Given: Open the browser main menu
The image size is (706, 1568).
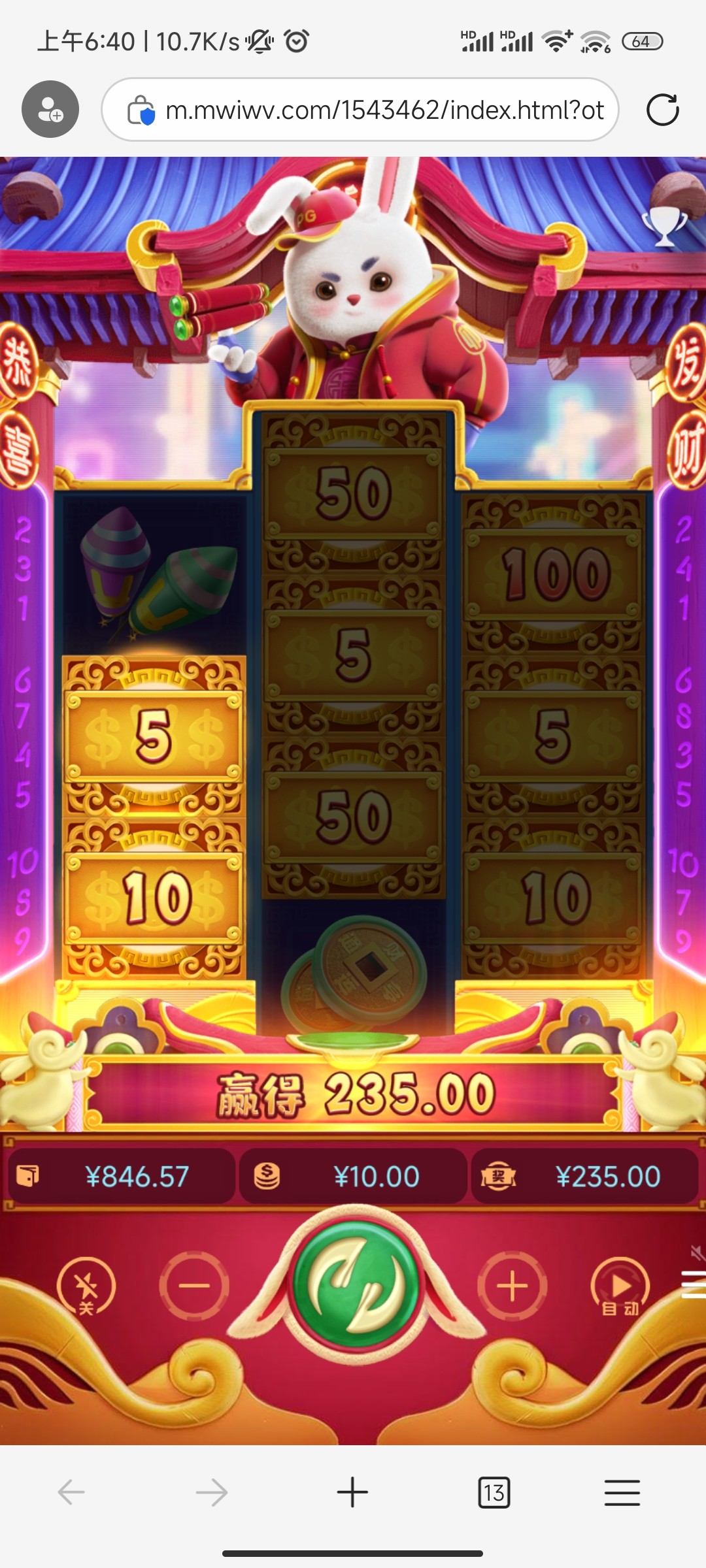Looking at the screenshot, I should pyautogui.click(x=622, y=1492).
